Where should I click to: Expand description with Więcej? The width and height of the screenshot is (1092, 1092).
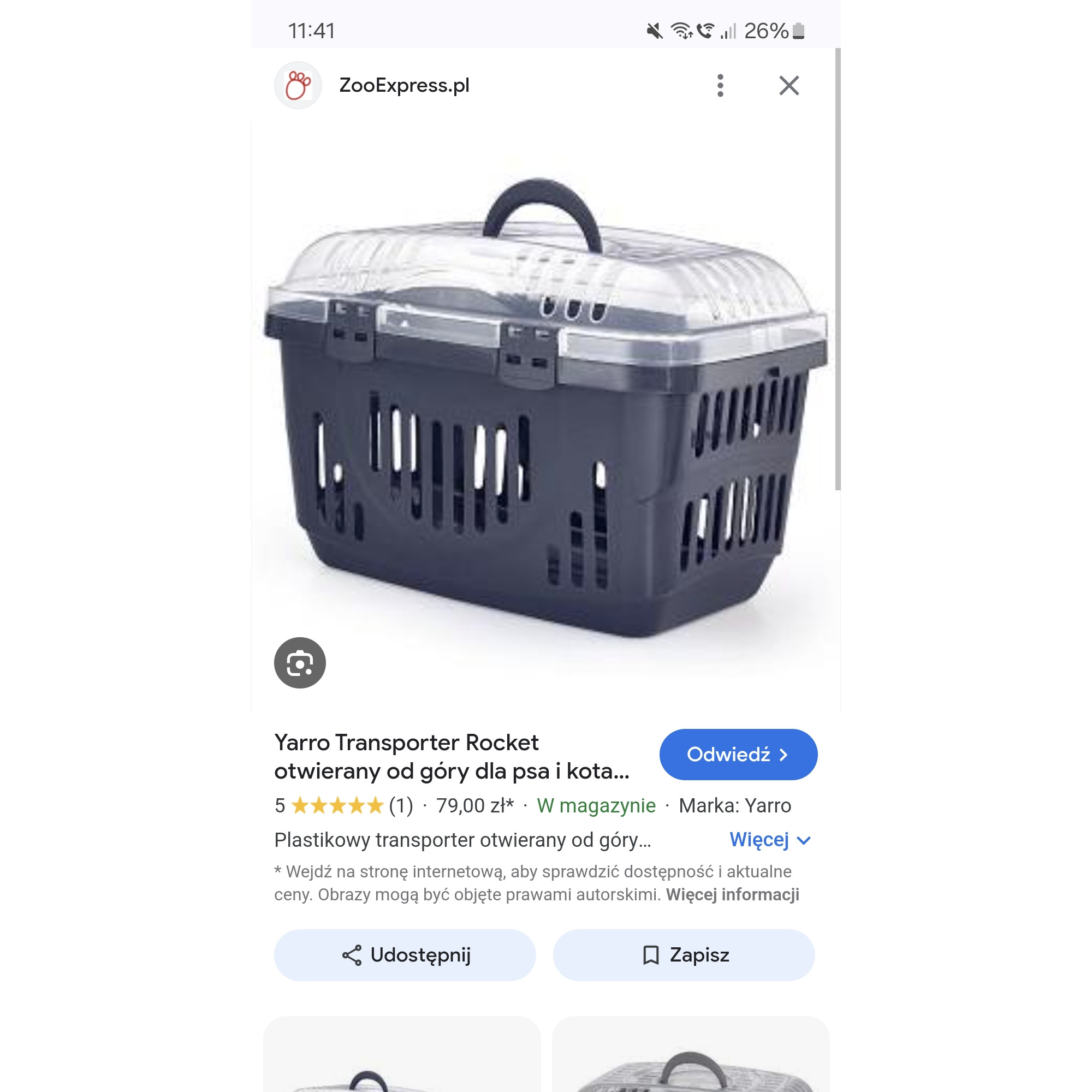coord(769,839)
